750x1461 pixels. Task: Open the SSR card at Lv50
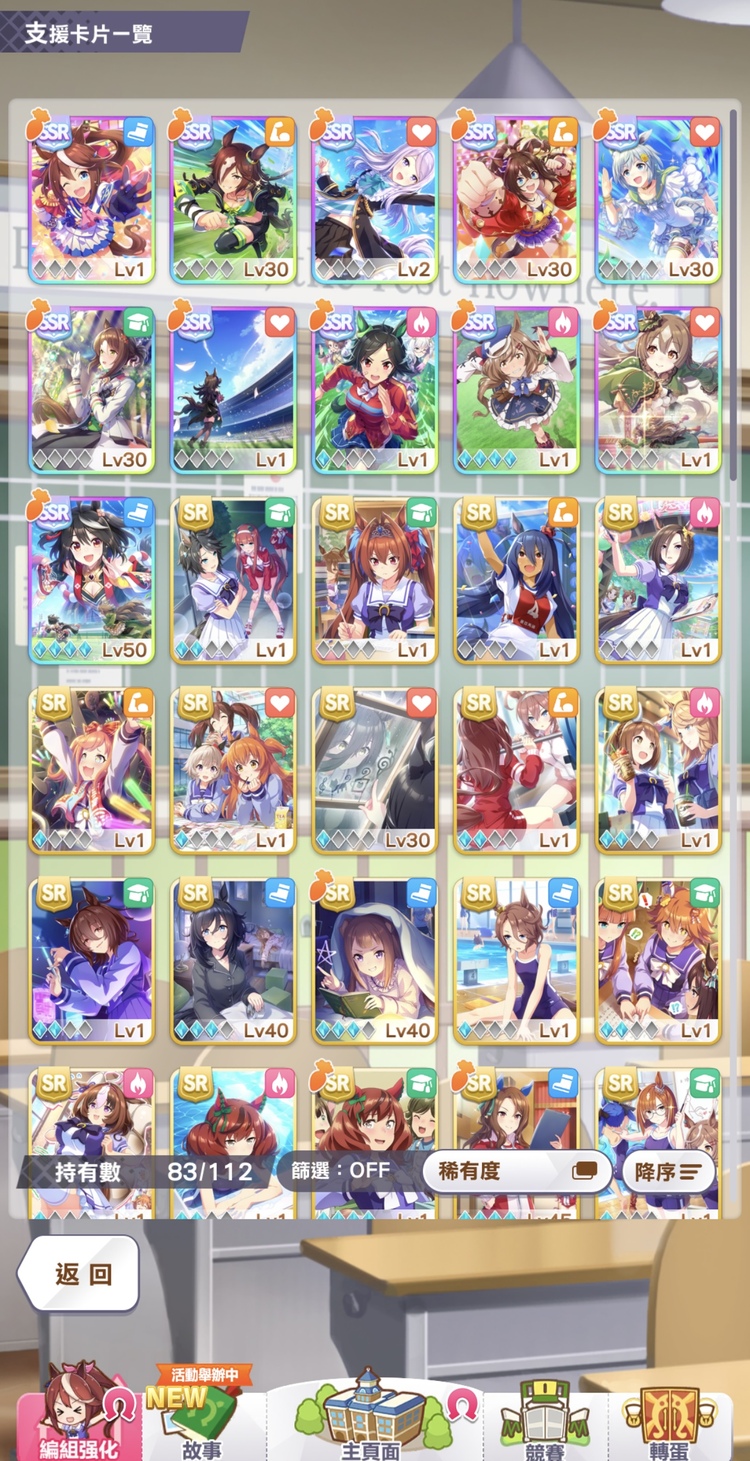pos(92,579)
